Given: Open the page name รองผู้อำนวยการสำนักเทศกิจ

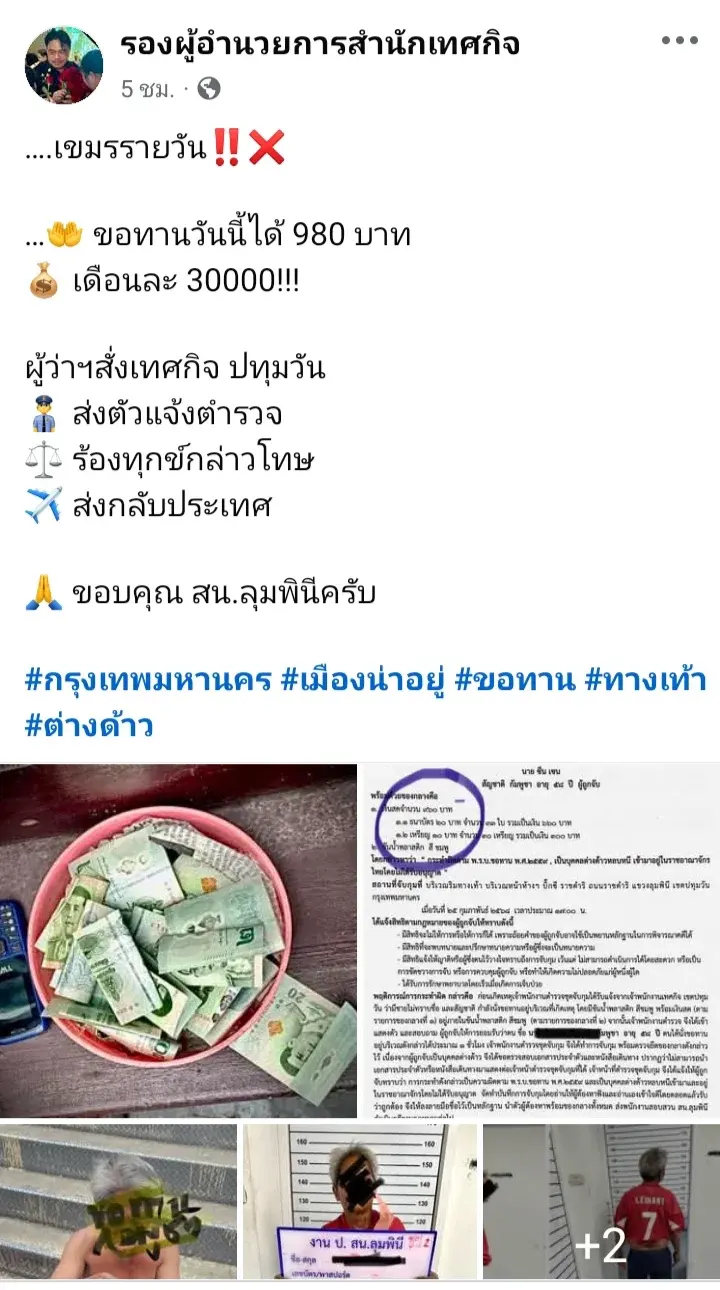Looking at the screenshot, I should point(320,43).
